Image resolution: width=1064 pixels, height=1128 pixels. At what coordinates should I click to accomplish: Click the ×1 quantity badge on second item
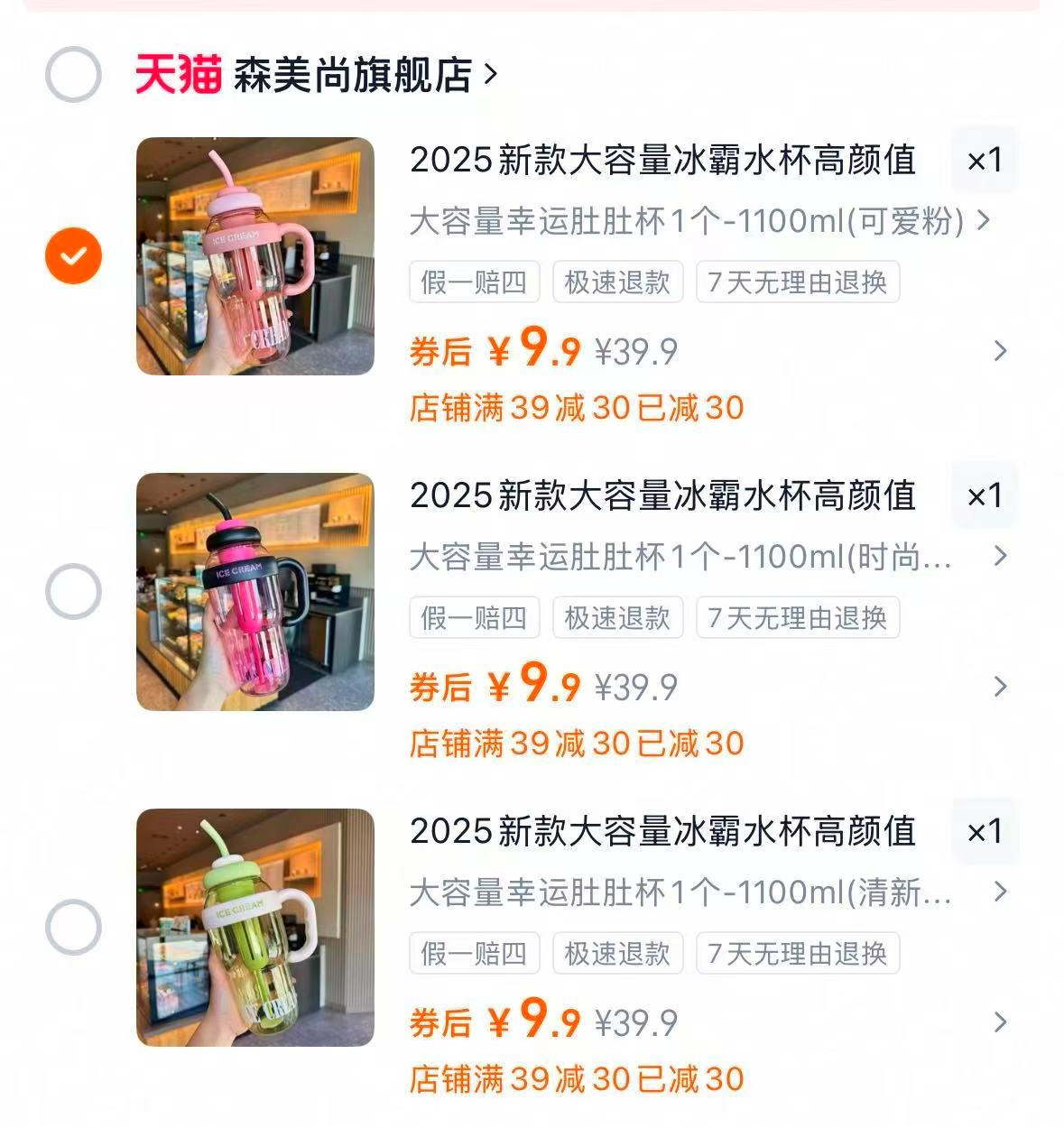(985, 495)
